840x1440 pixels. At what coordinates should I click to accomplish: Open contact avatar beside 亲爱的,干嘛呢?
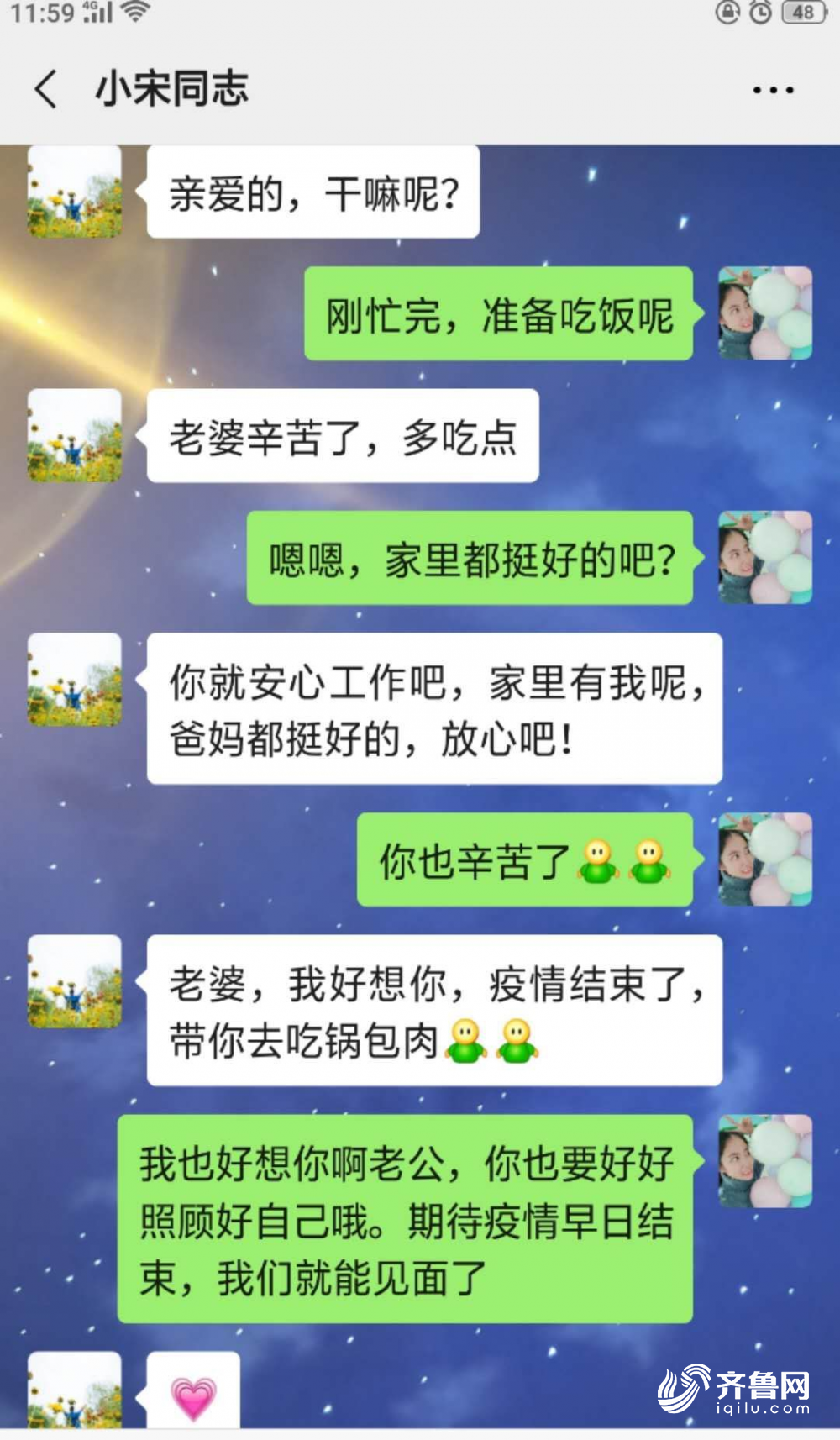[75, 192]
